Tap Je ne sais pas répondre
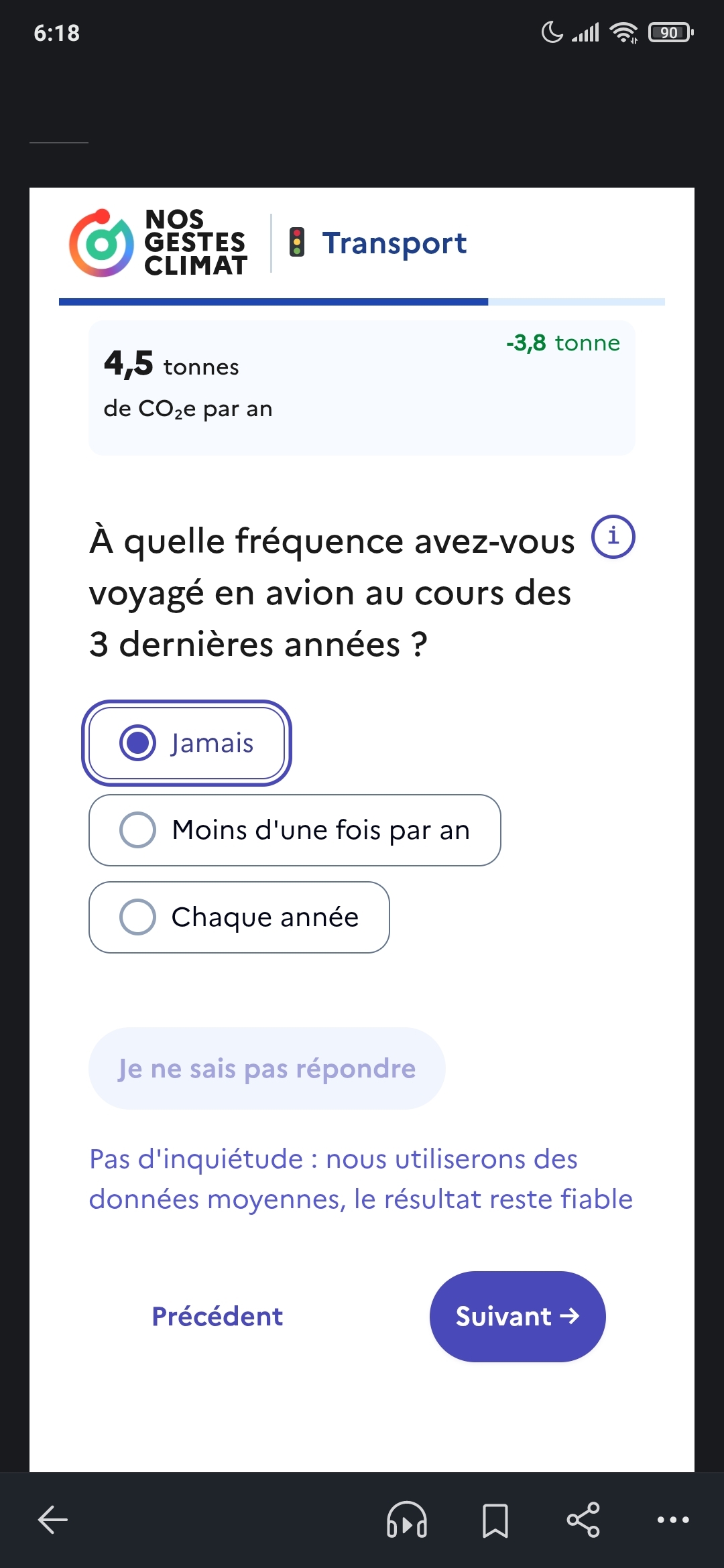Image resolution: width=724 pixels, height=1568 pixels. (x=267, y=1068)
